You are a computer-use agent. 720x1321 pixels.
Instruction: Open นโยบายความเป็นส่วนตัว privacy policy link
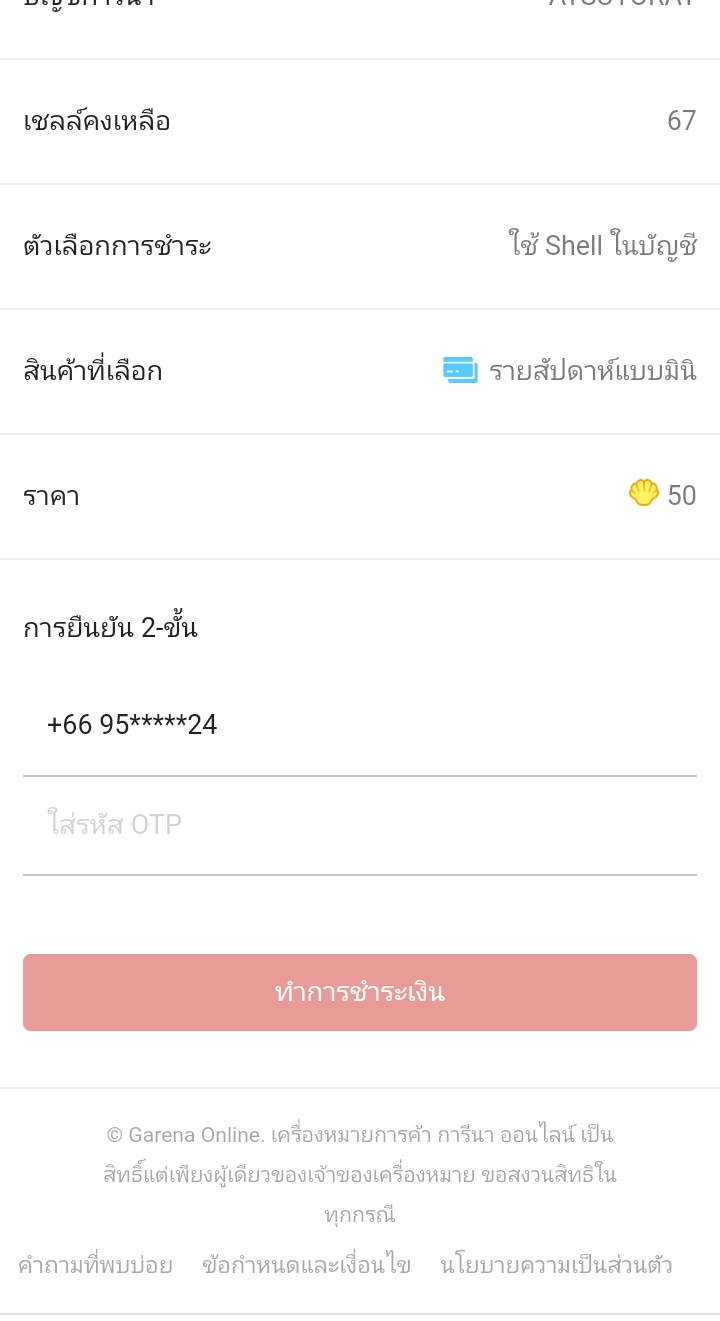(x=556, y=1265)
